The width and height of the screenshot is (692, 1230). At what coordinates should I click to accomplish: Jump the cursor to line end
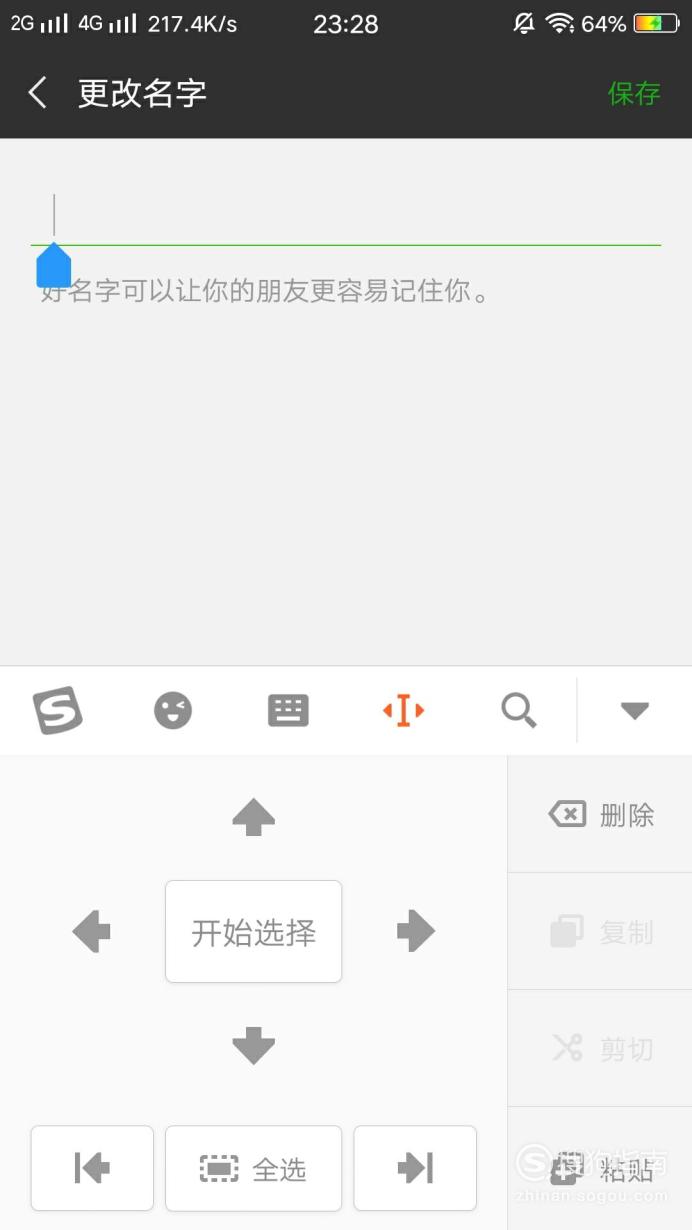415,1168
